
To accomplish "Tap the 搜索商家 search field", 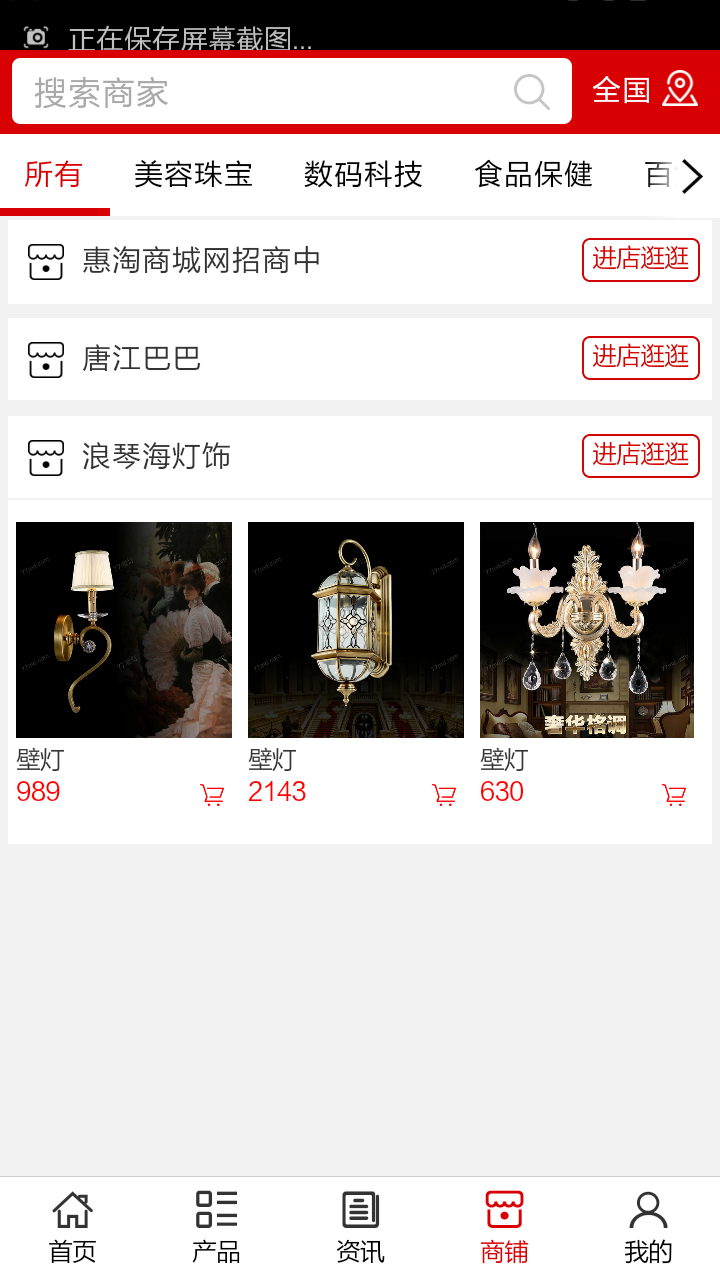I will click(x=270, y=92).
